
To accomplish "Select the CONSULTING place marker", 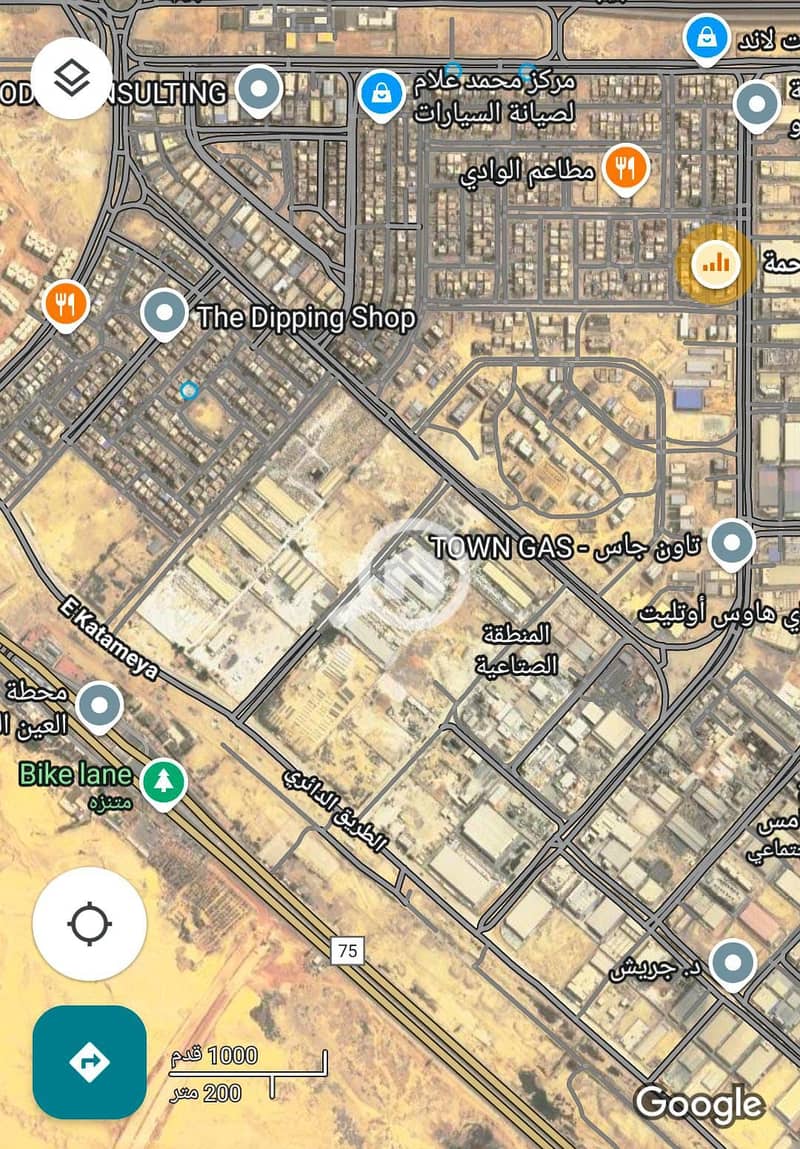I will pyautogui.click(x=261, y=90).
